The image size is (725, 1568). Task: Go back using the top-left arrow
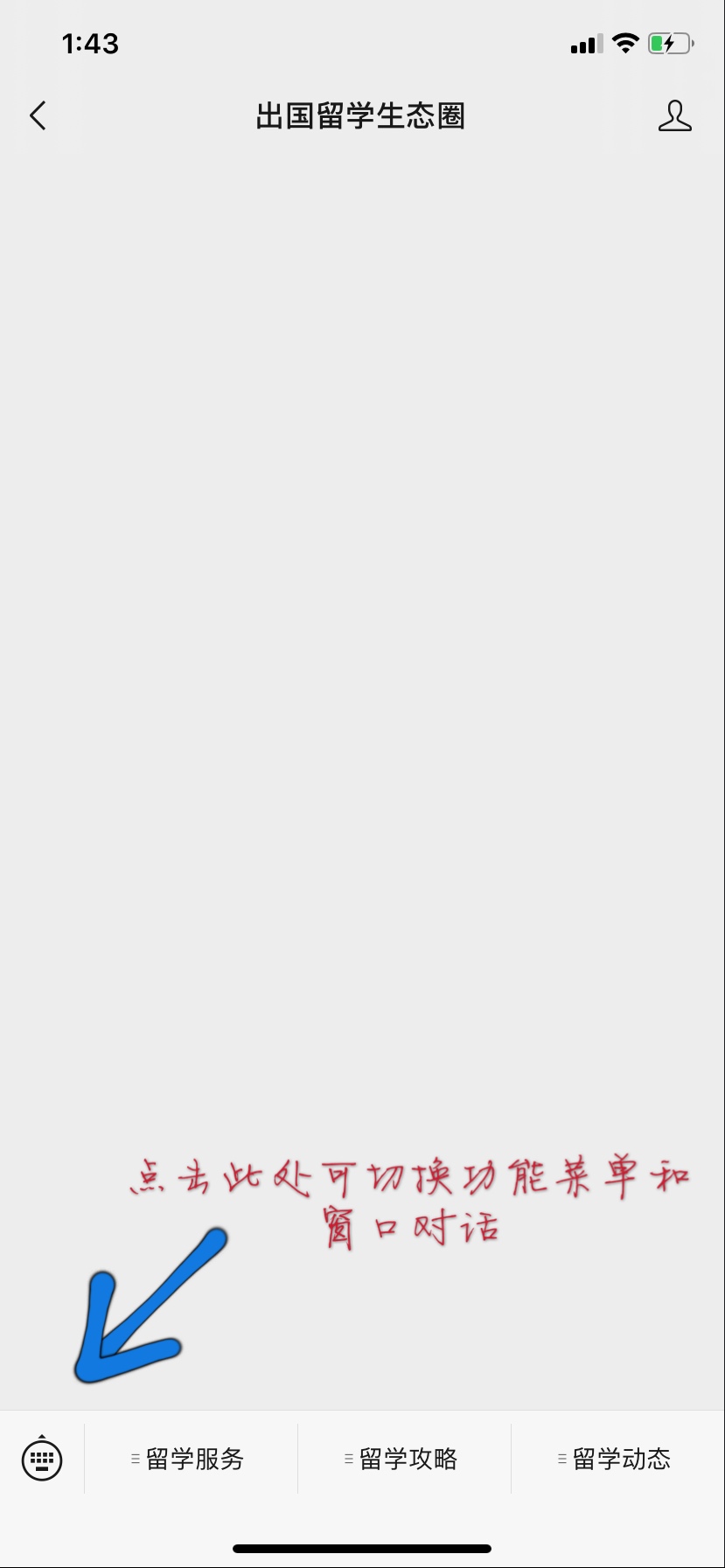tap(38, 115)
